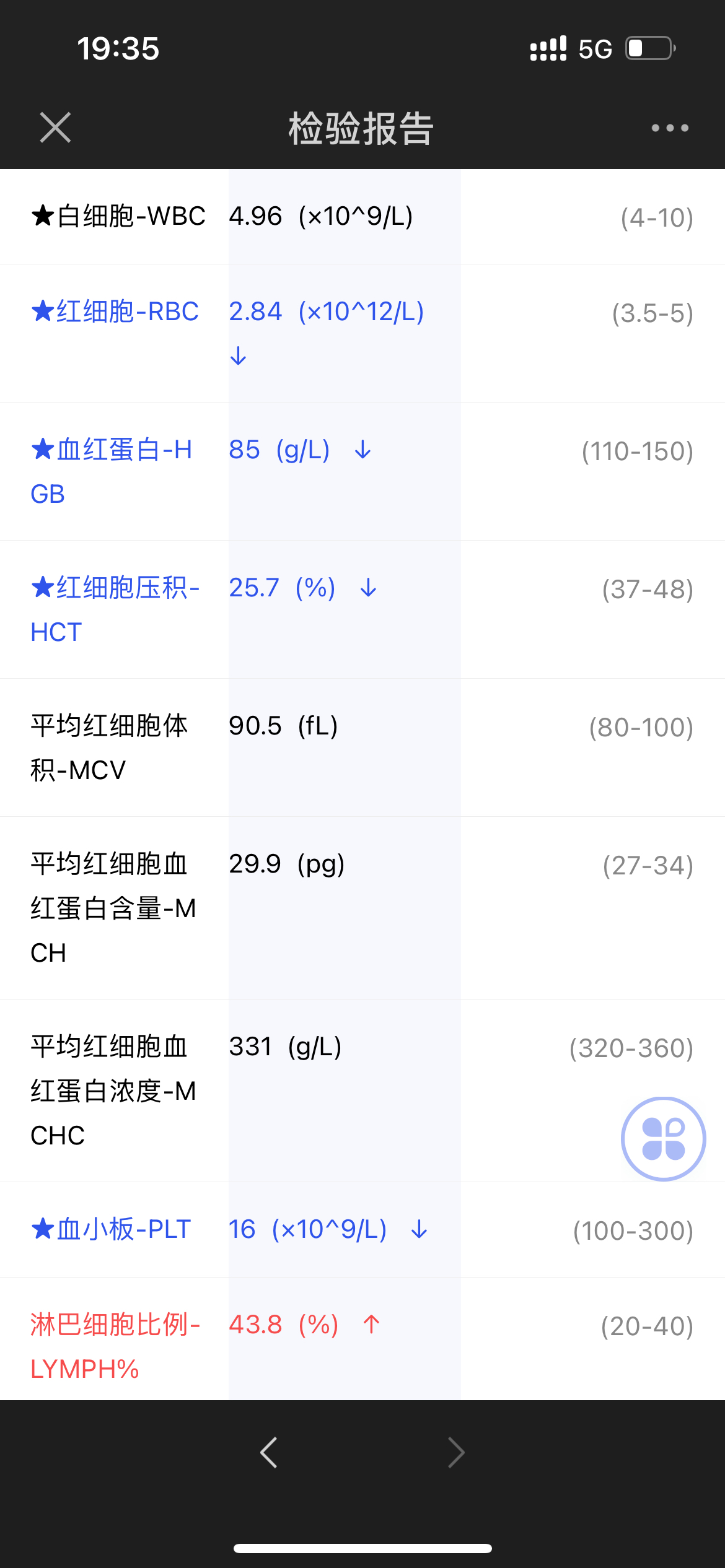Image resolution: width=725 pixels, height=1568 pixels.
Task: Go forward using the bottom right arrow
Action: point(456,1452)
